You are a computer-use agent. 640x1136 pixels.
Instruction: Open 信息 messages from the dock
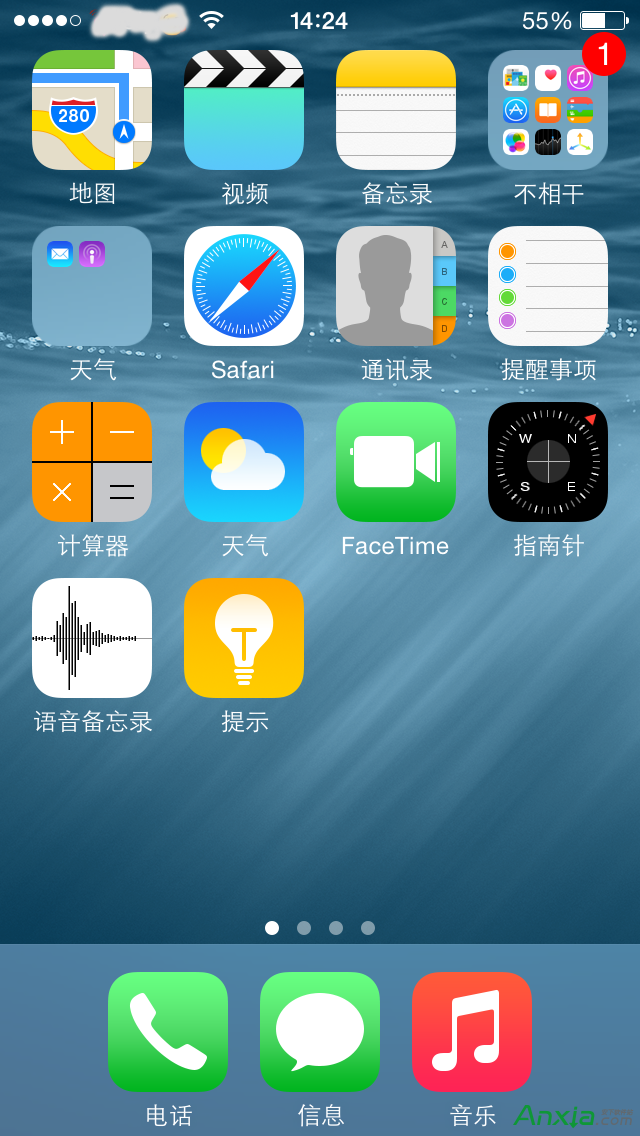click(x=320, y=1032)
